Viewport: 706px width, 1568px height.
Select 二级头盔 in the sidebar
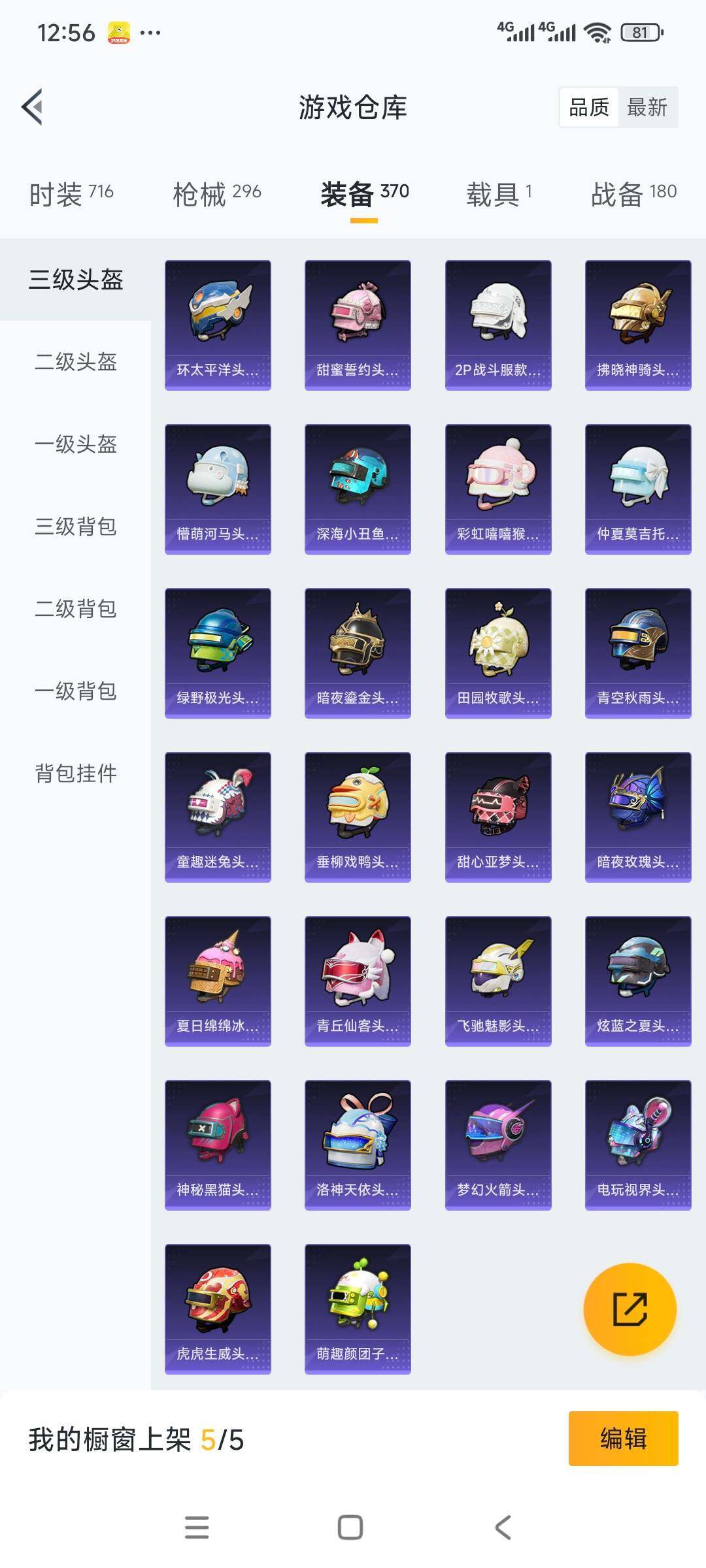(75, 364)
